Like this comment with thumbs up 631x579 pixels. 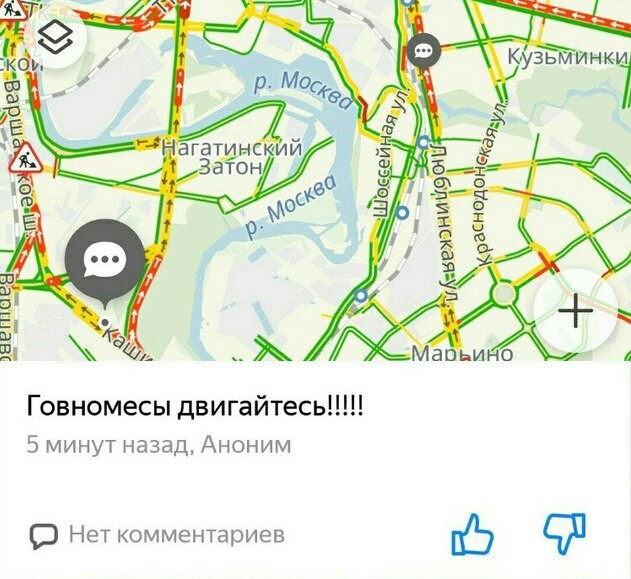pyautogui.click(x=473, y=534)
